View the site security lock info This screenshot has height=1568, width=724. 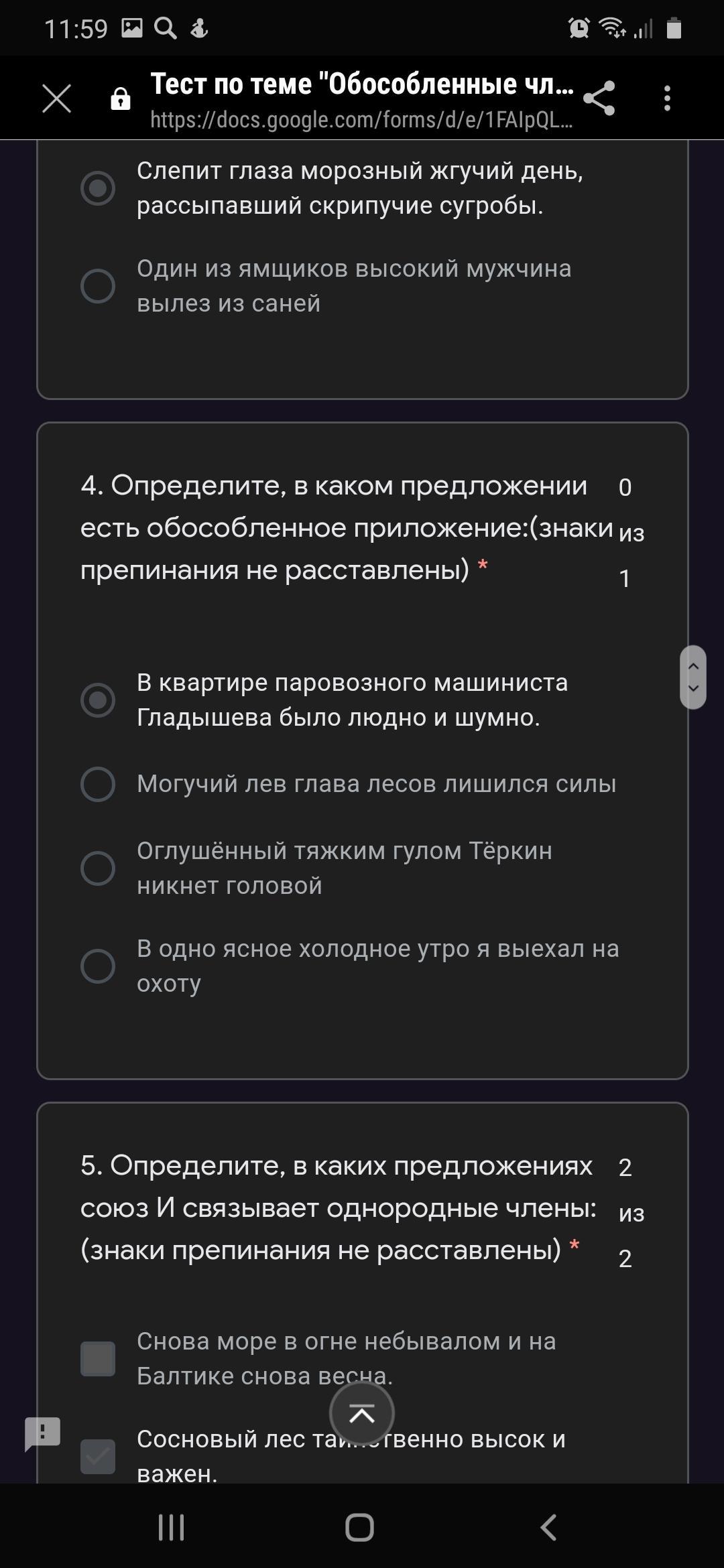[x=121, y=99]
